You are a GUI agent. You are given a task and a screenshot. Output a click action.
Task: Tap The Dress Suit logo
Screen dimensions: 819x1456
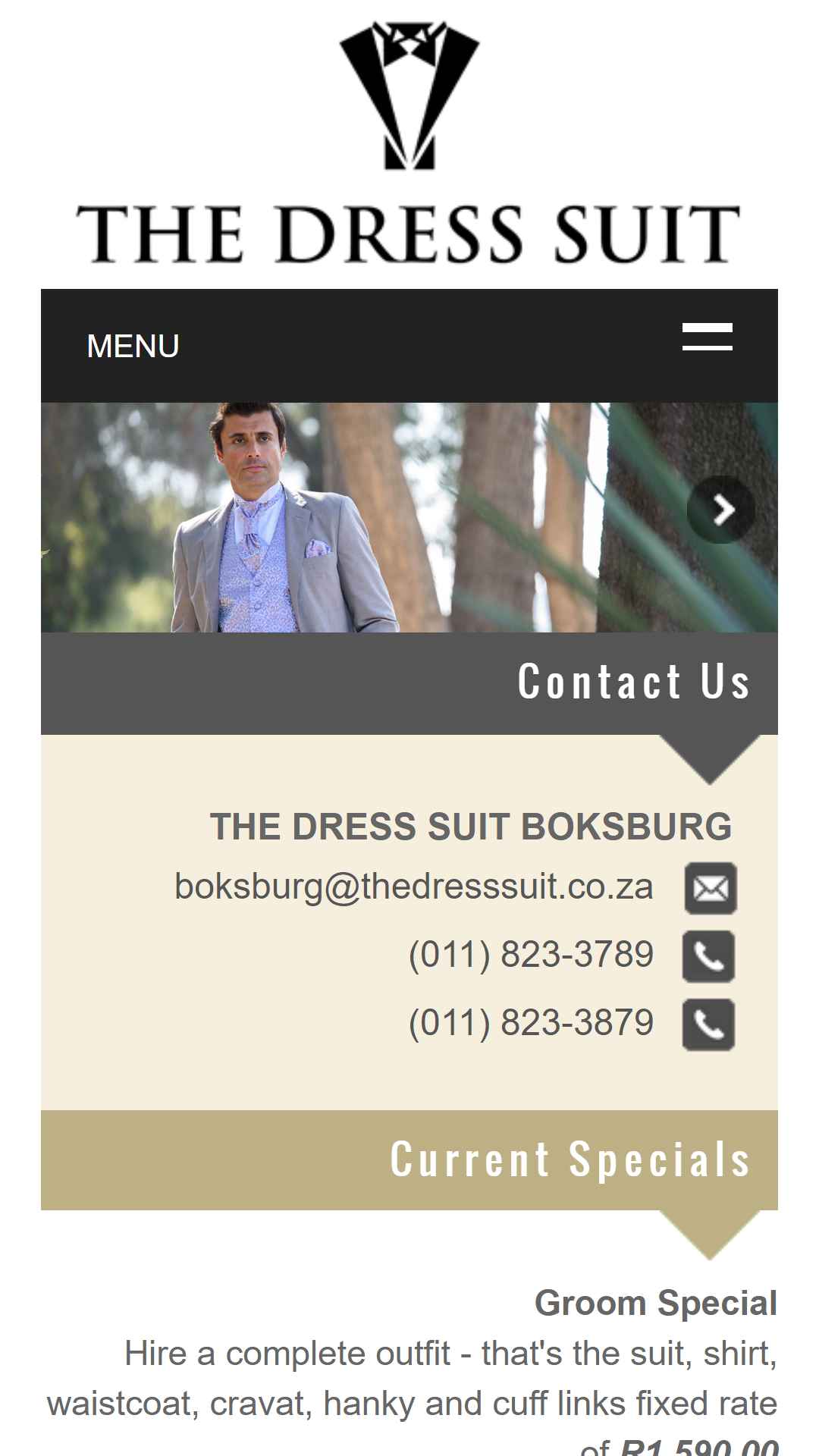click(409, 143)
